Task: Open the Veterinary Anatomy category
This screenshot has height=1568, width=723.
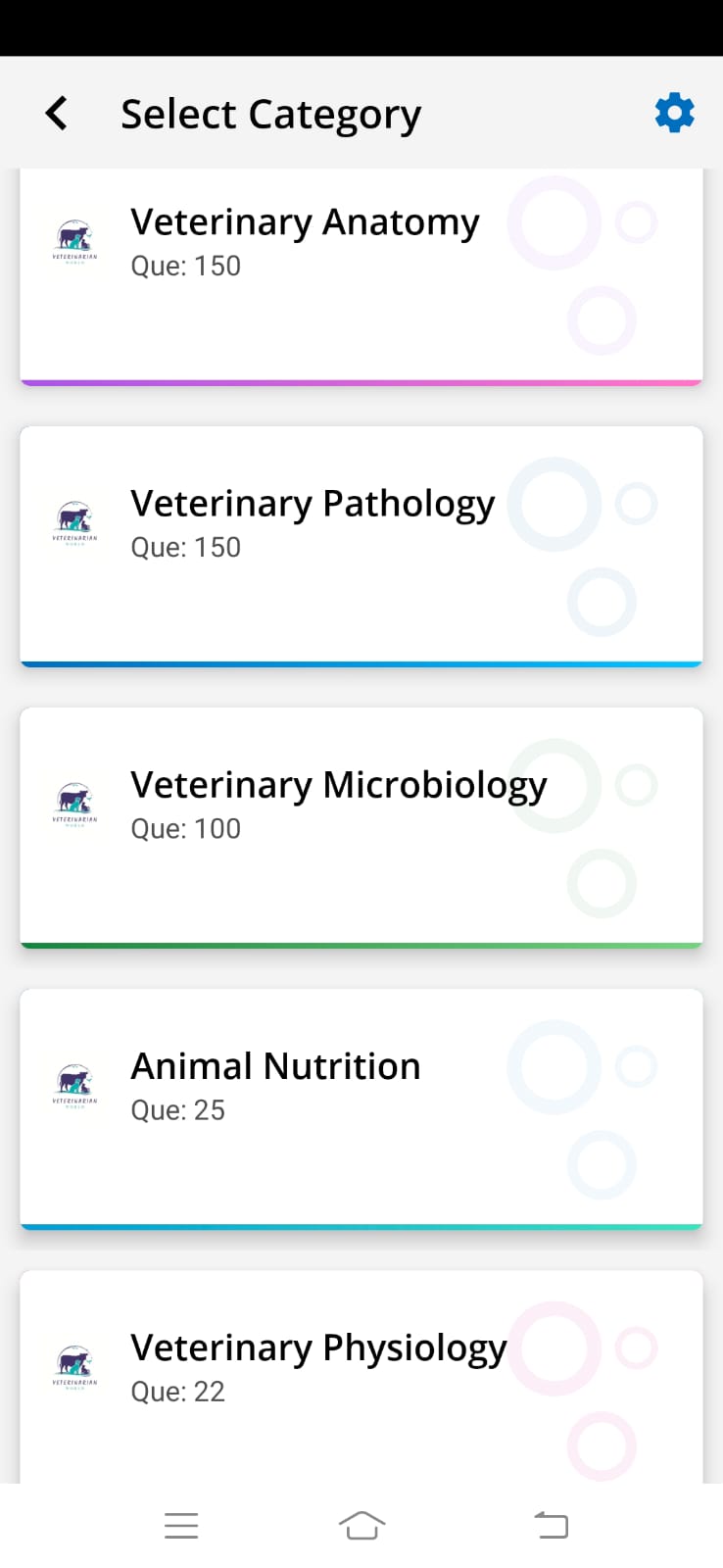Action: (x=361, y=276)
